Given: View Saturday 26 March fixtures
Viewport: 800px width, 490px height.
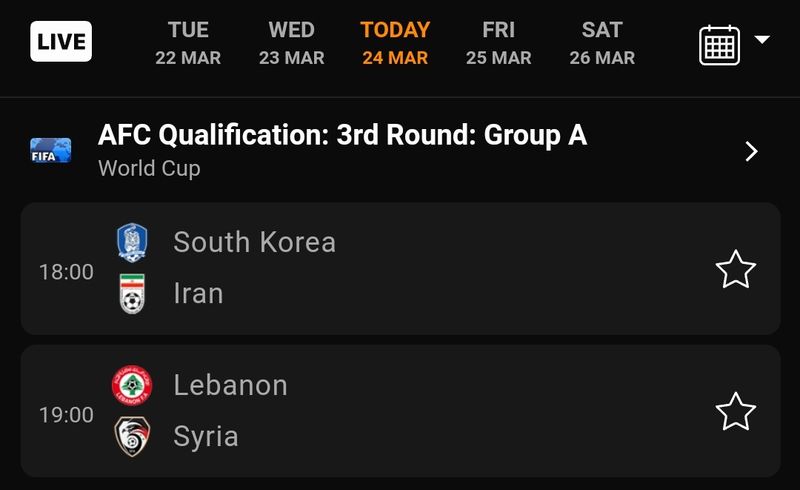Looking at the screenshot, I should point(602,44).
